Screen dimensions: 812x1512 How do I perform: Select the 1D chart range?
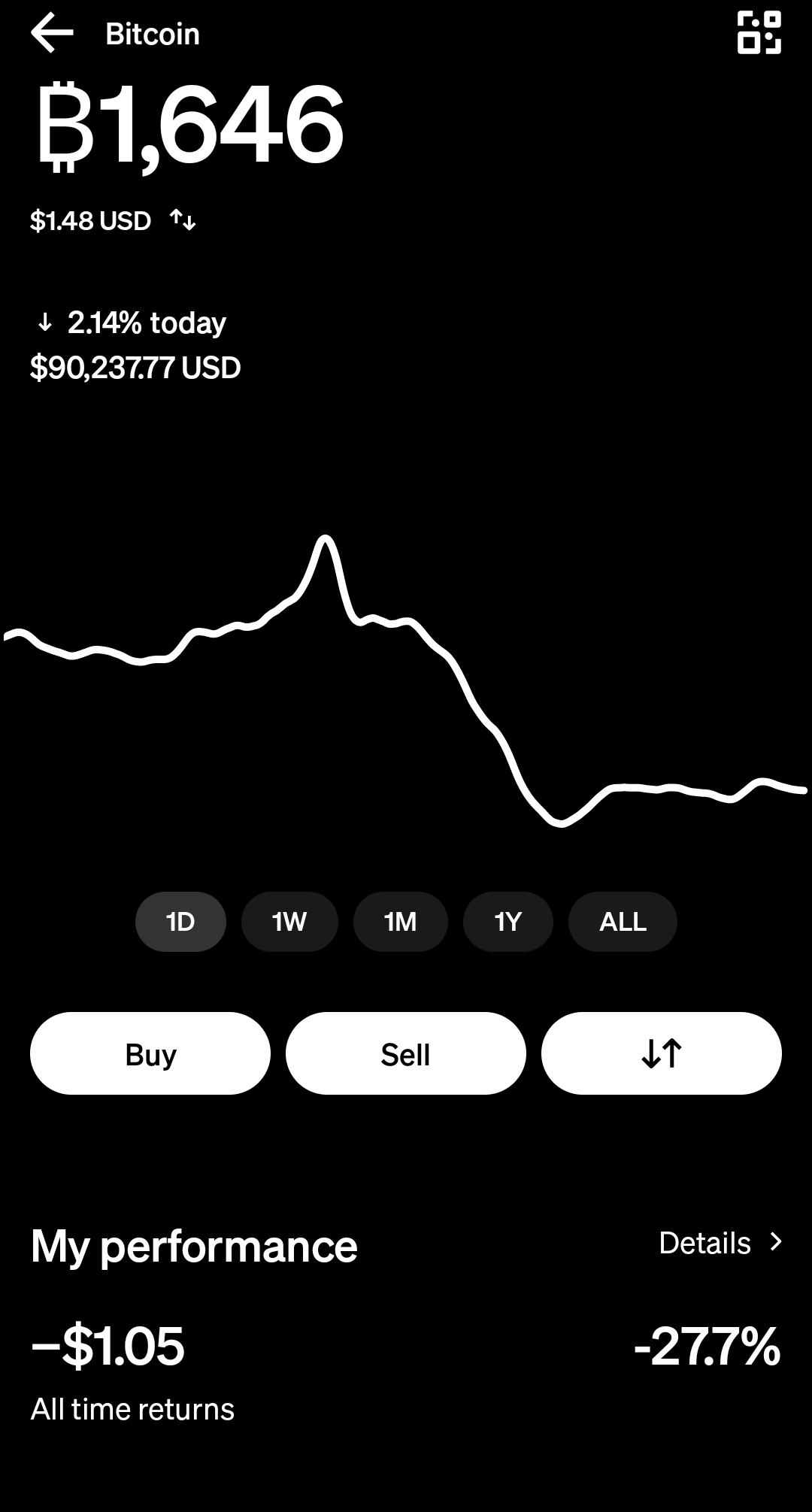(x=180, y=922)
